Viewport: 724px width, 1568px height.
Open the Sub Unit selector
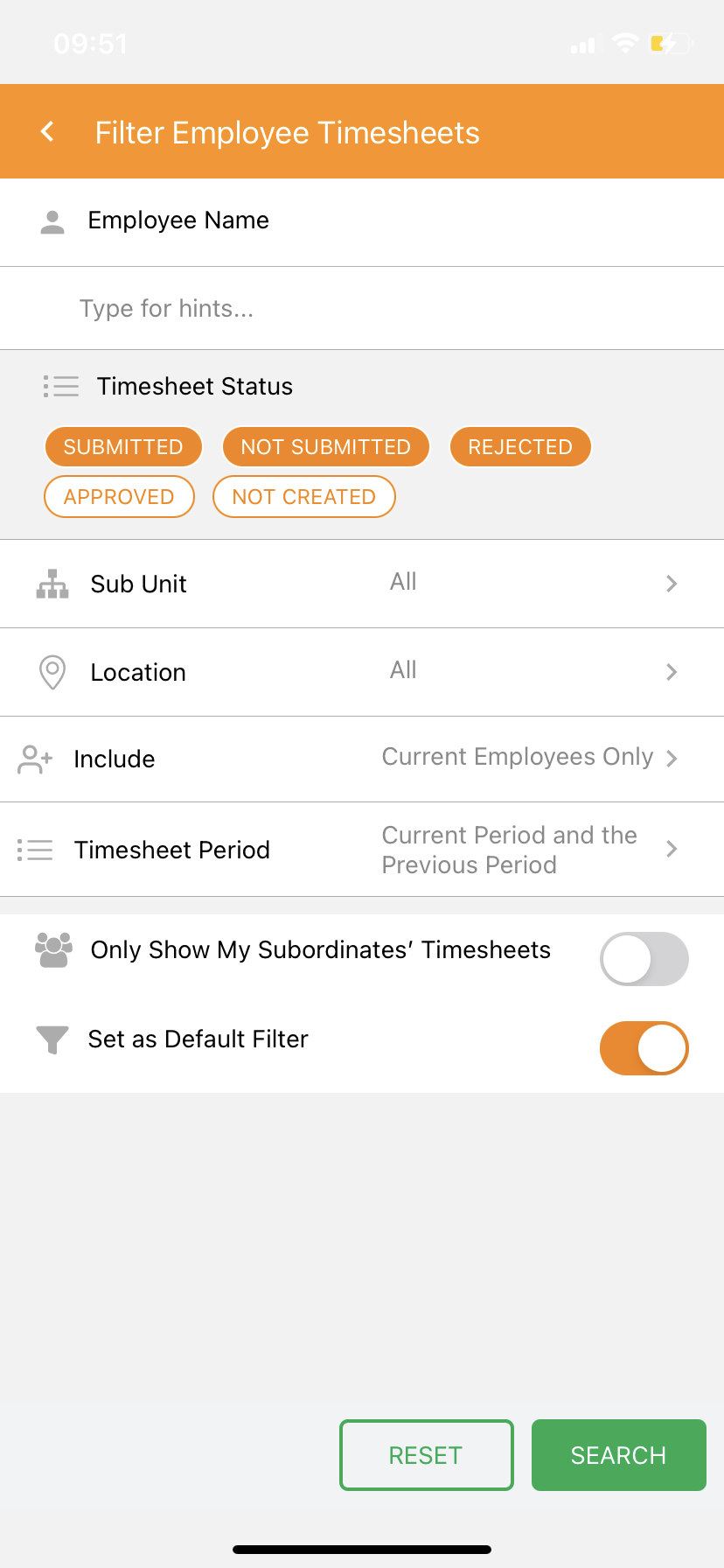(362, 584)
